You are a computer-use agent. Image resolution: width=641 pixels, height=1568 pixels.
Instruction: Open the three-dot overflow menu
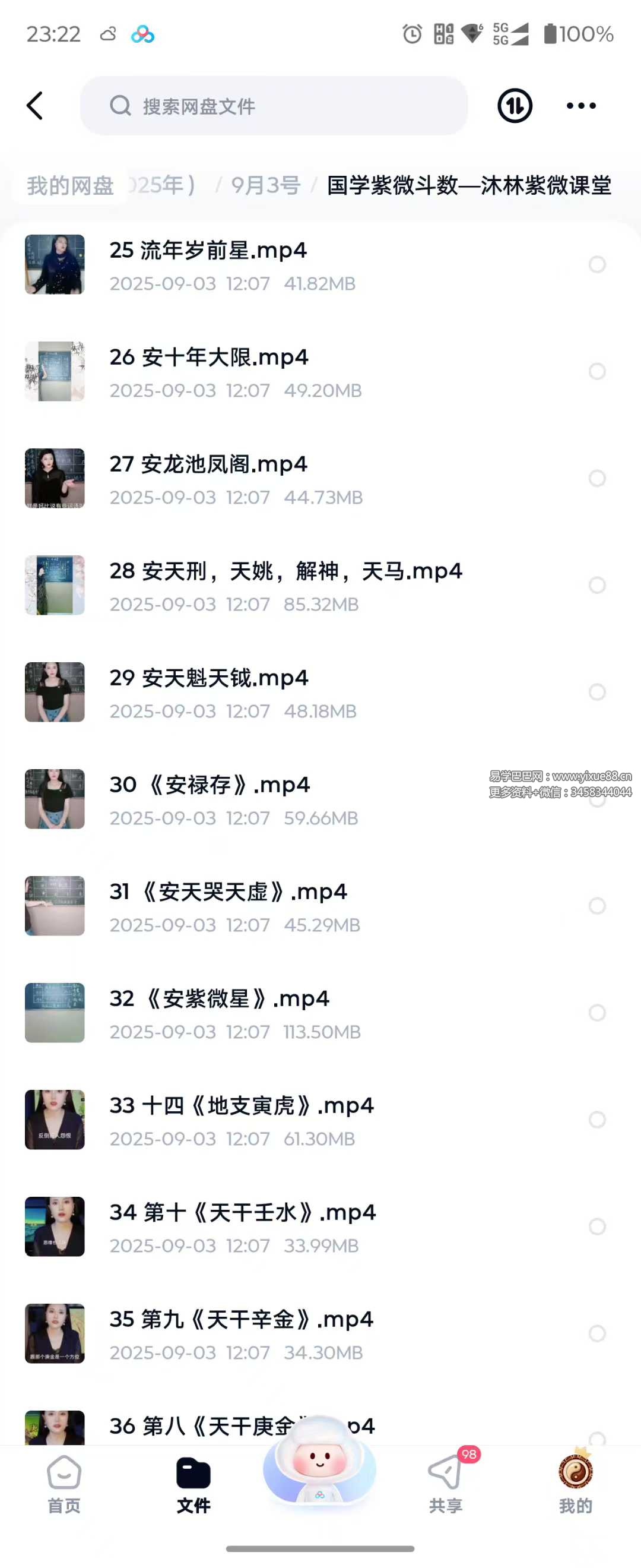[x=581, y=106]
